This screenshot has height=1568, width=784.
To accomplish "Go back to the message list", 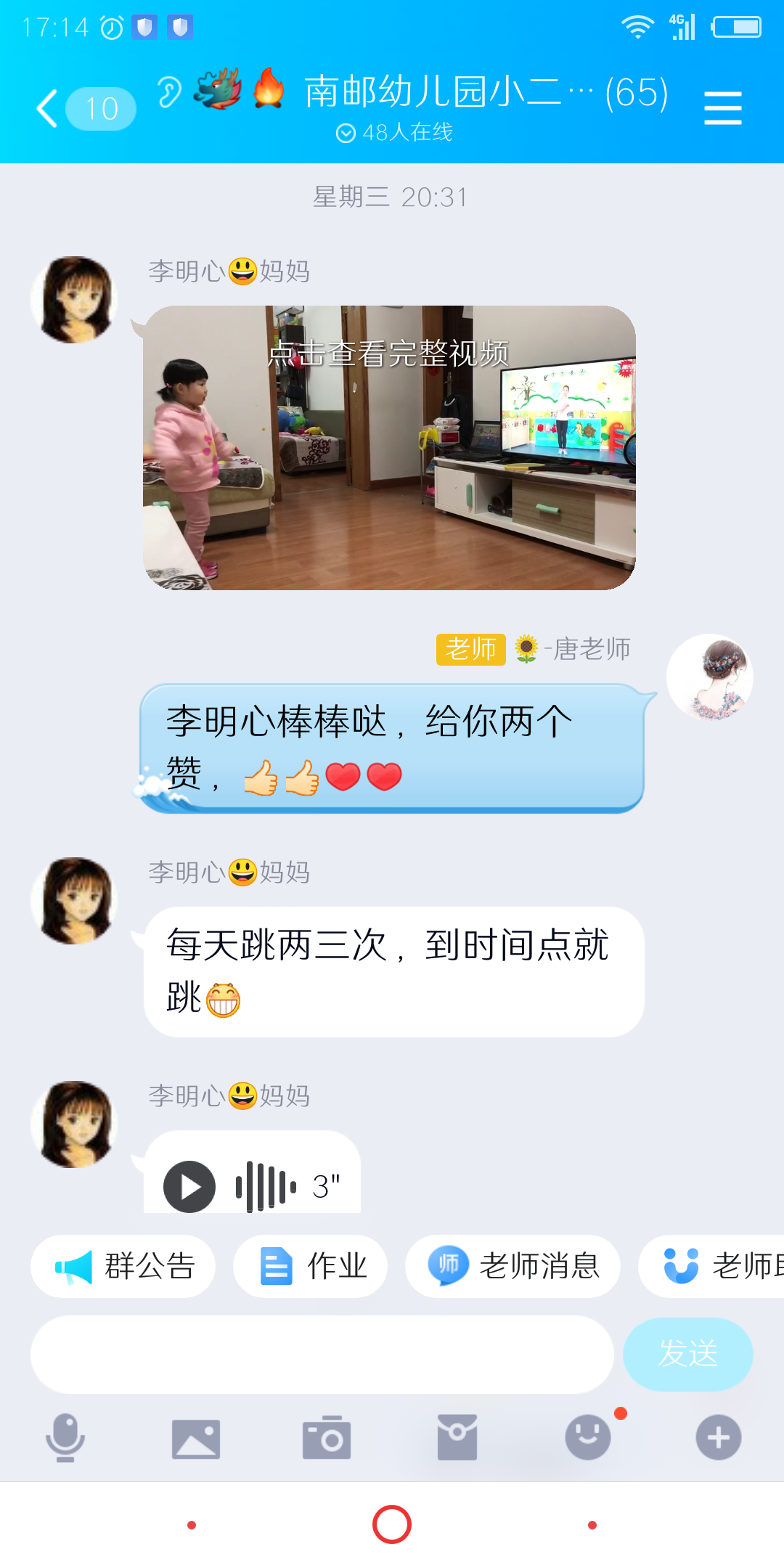I will 48,109.
